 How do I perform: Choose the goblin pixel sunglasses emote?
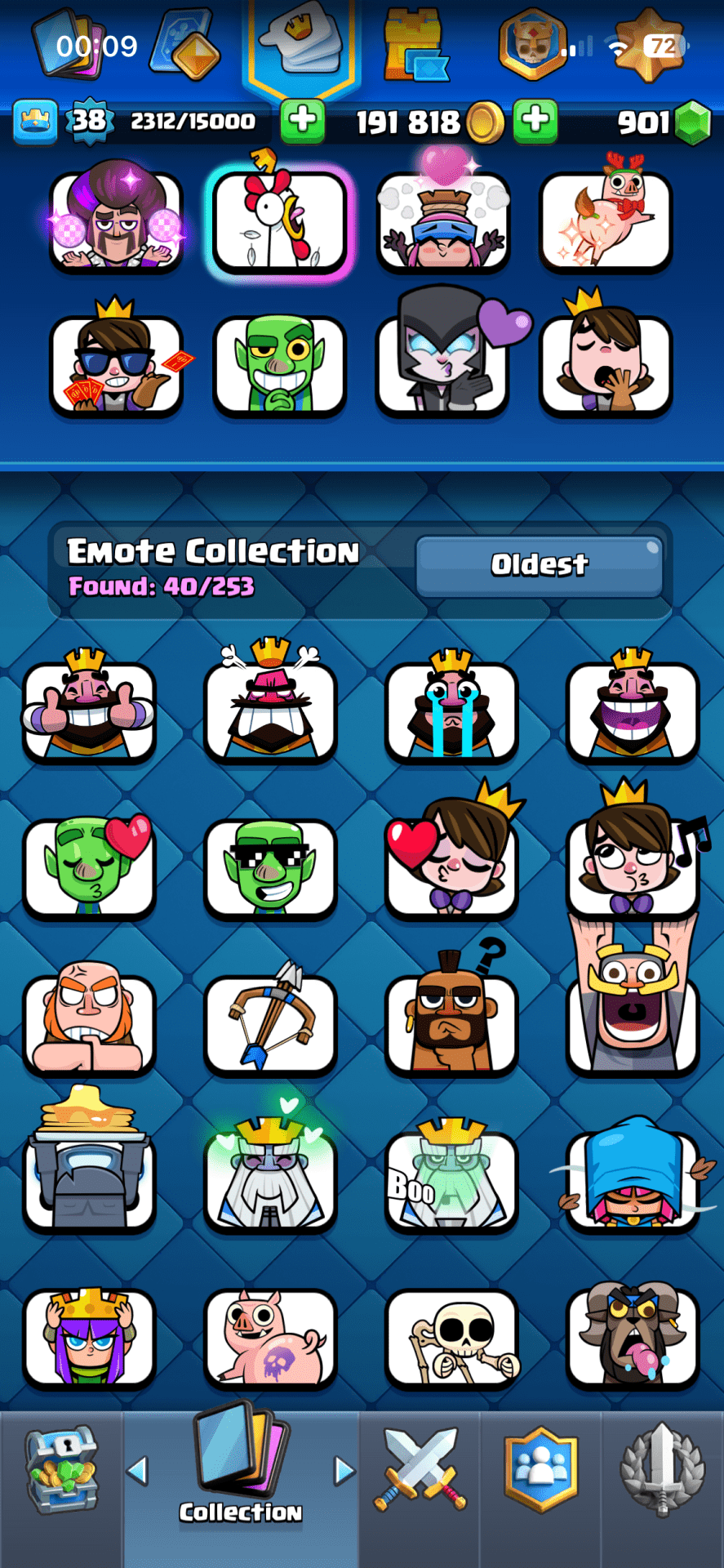270,867
